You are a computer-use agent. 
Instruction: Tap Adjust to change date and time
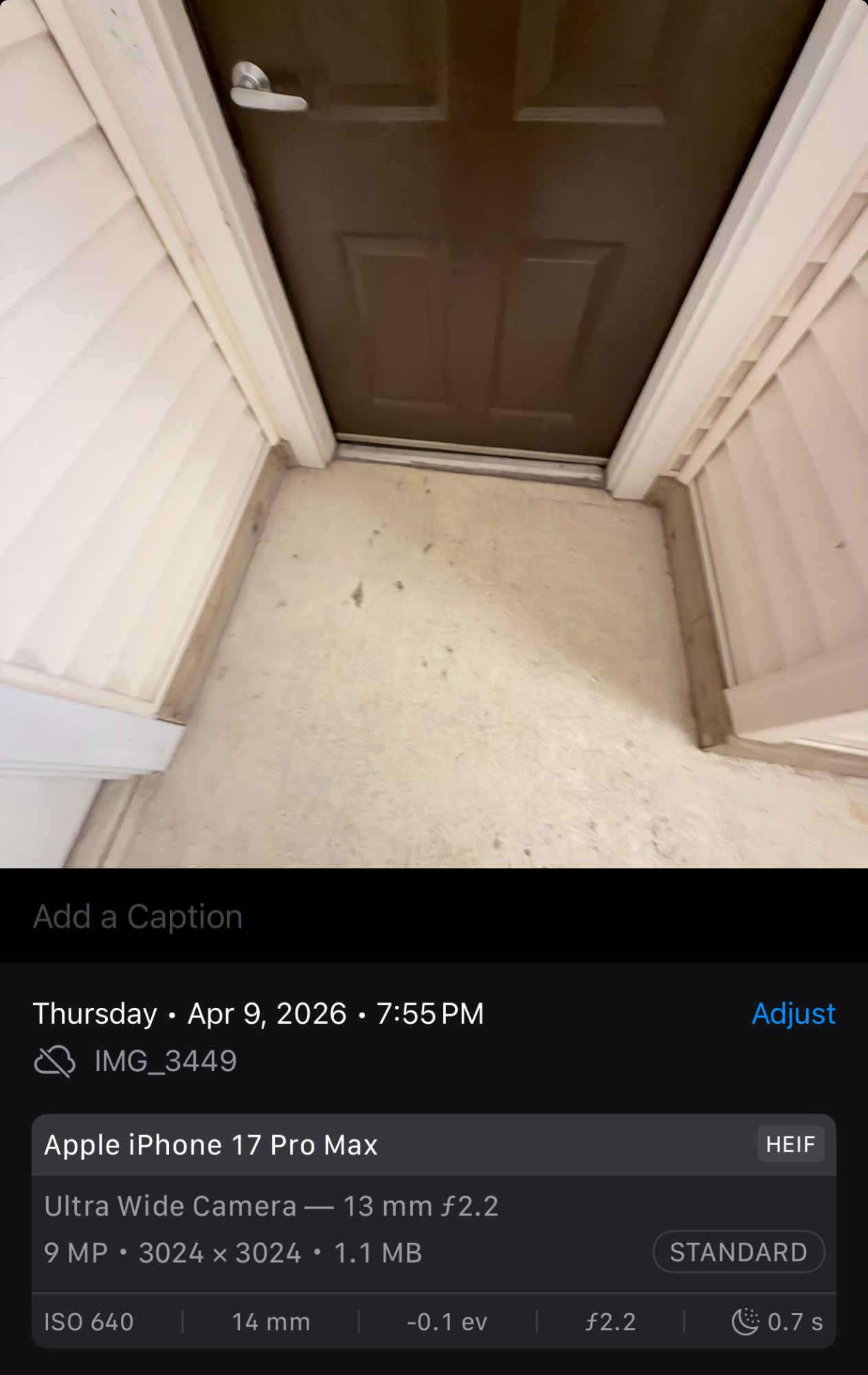coord(793,1013)
